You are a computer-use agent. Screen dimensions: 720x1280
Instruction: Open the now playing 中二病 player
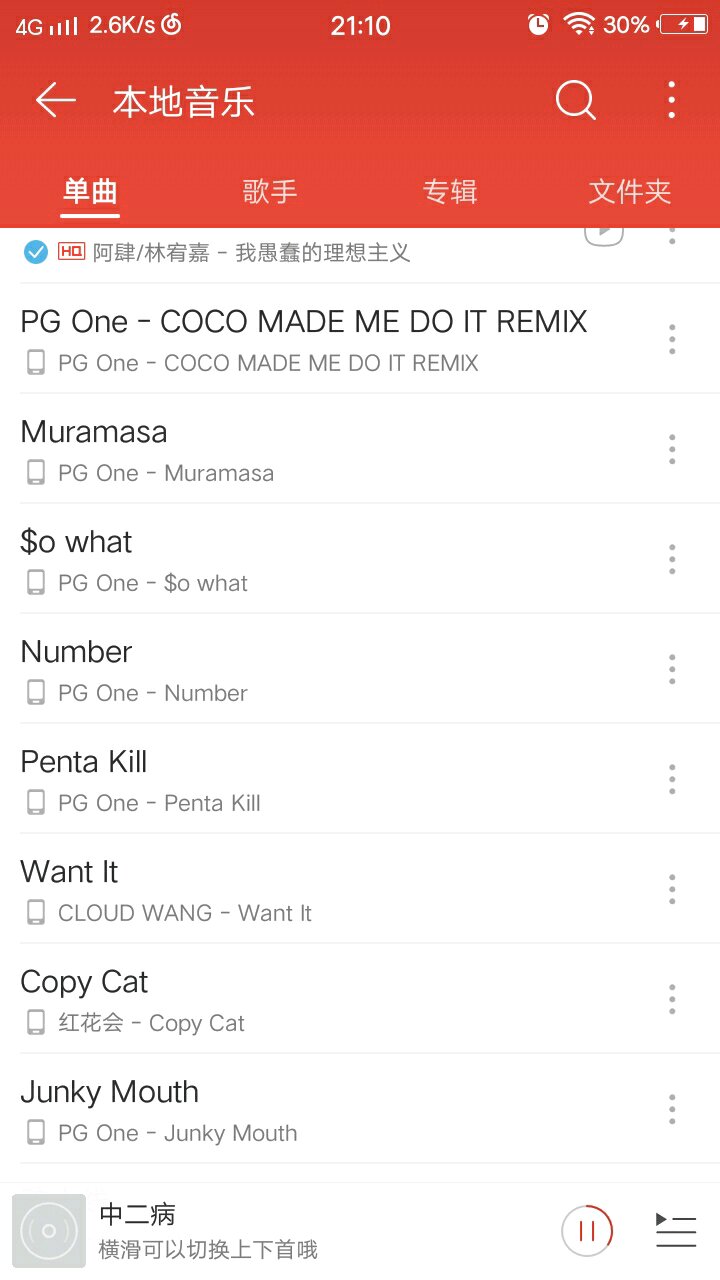click(270, 1231)
